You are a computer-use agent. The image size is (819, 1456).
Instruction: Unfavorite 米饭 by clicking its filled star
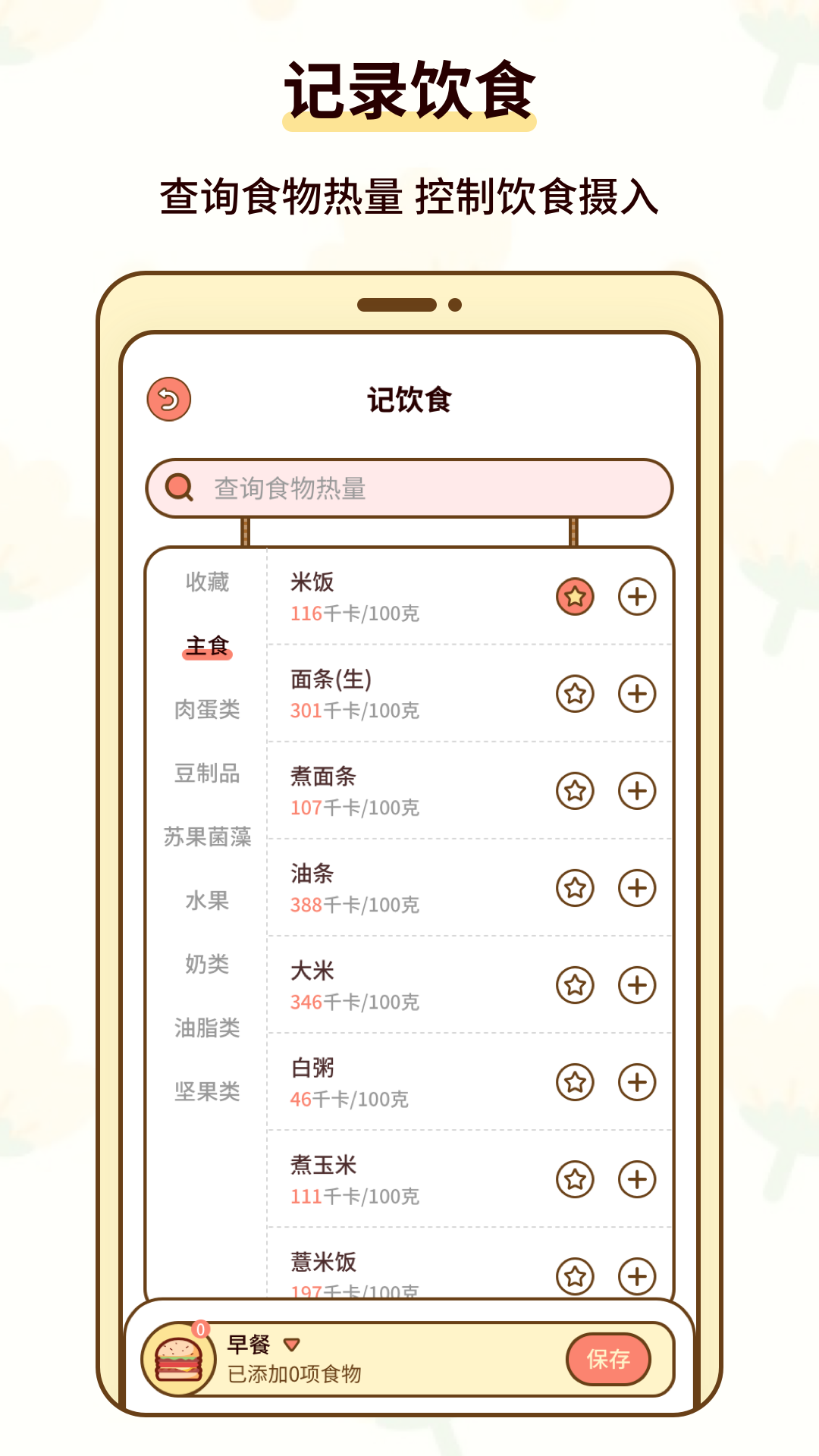[x=574, y=596]
